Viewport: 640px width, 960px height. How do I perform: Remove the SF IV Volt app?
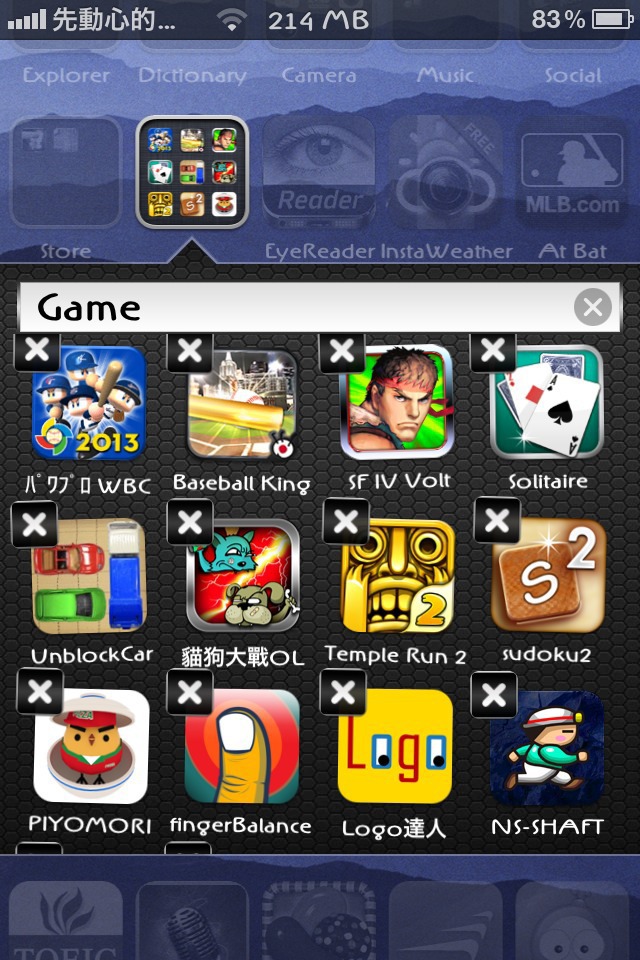[x=342, y=351]
